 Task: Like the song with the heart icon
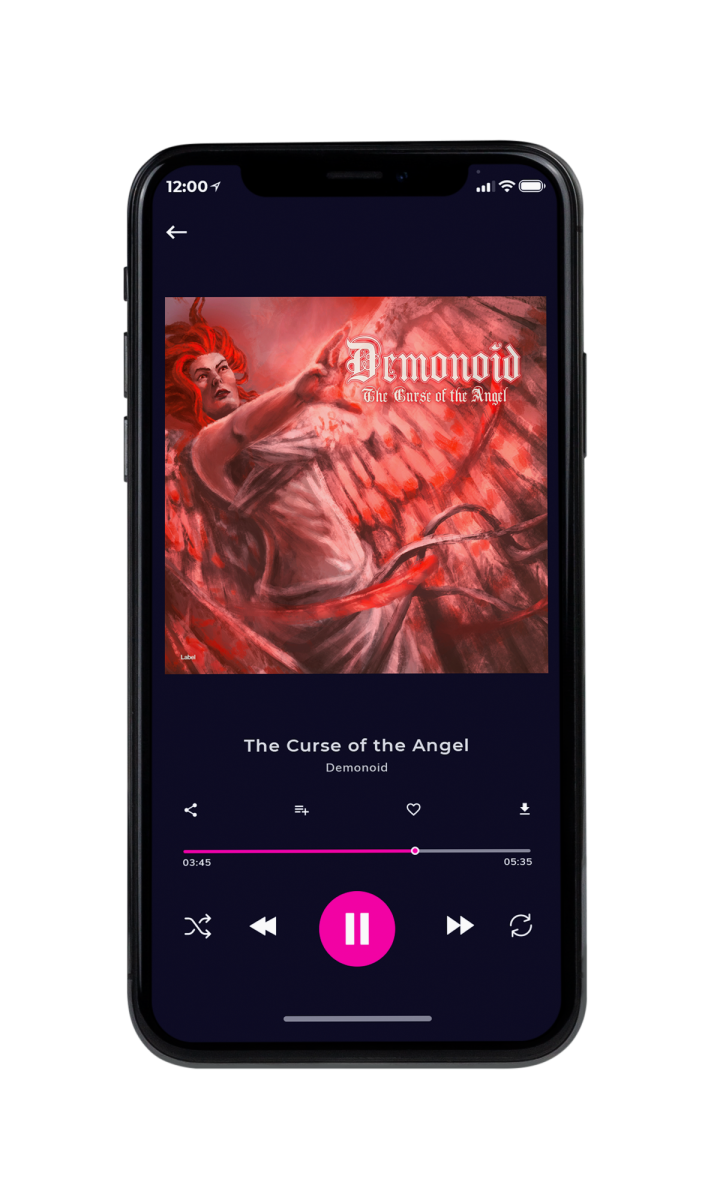coord(413,810)
